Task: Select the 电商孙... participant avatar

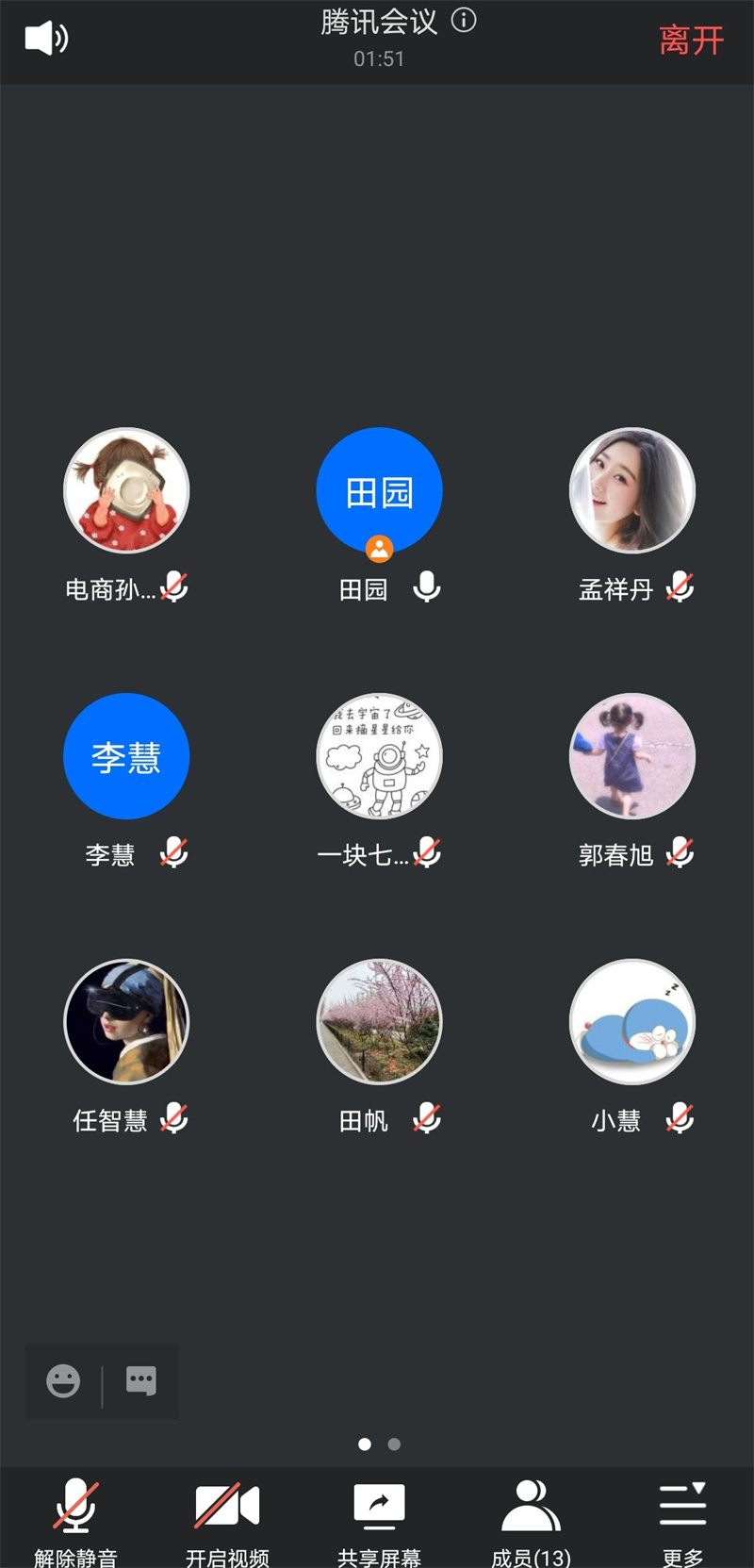Action: point(126,490)
